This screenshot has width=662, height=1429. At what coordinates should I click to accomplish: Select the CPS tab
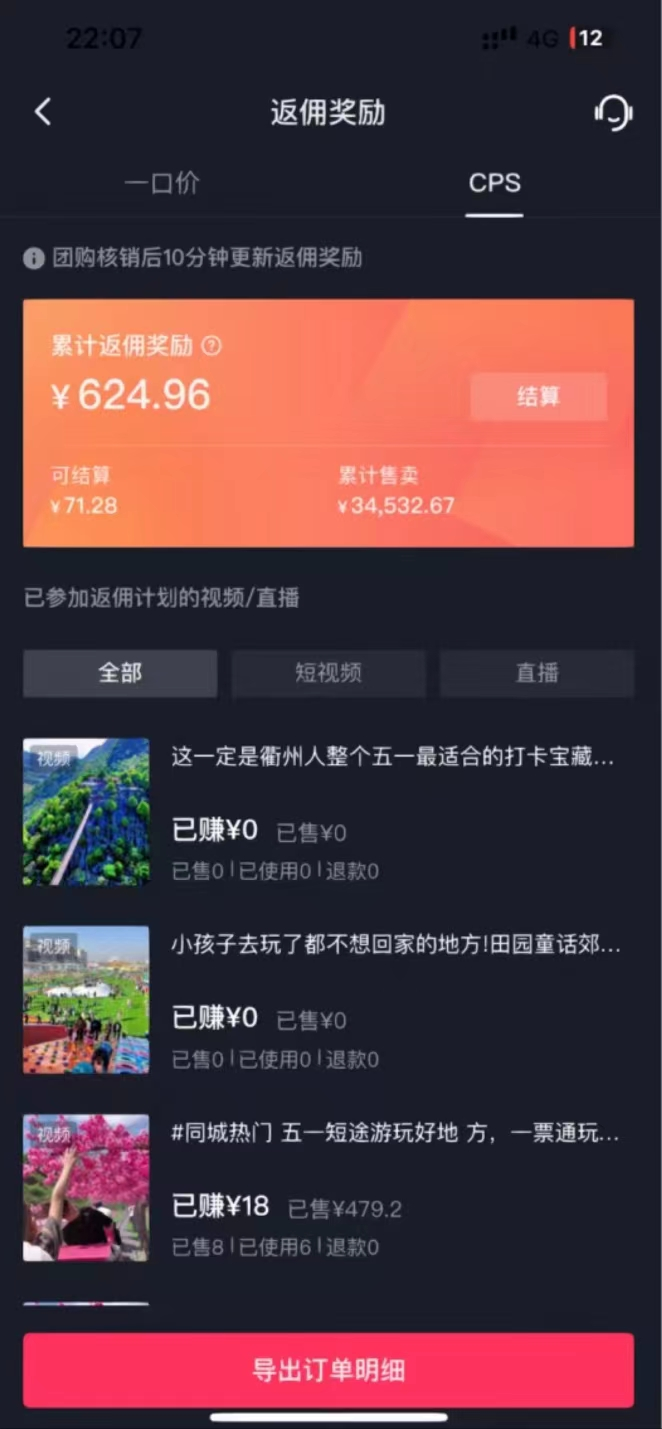[494, 183]
